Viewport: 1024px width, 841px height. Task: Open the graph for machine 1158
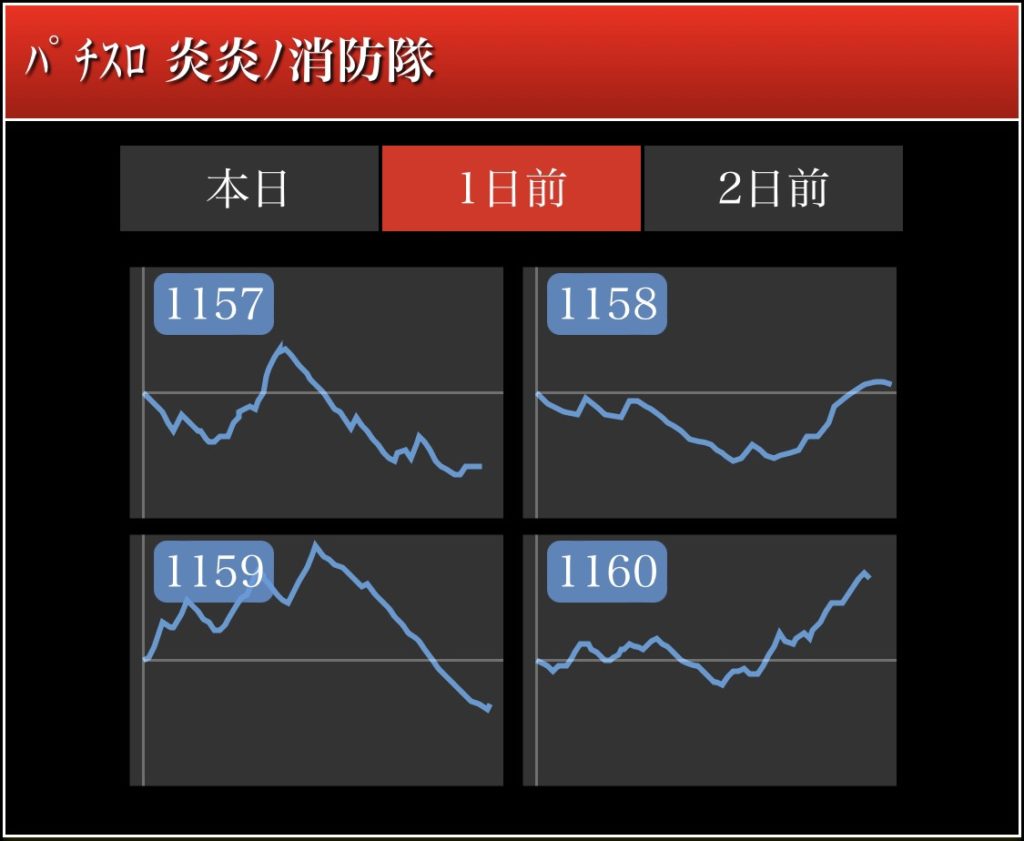(709, 392)
